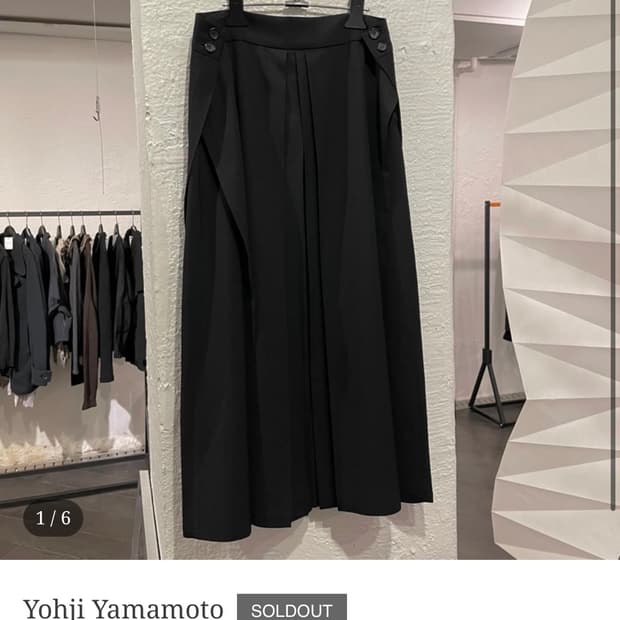
Task: Open the black skirt product photo
Action: point(310,280)
